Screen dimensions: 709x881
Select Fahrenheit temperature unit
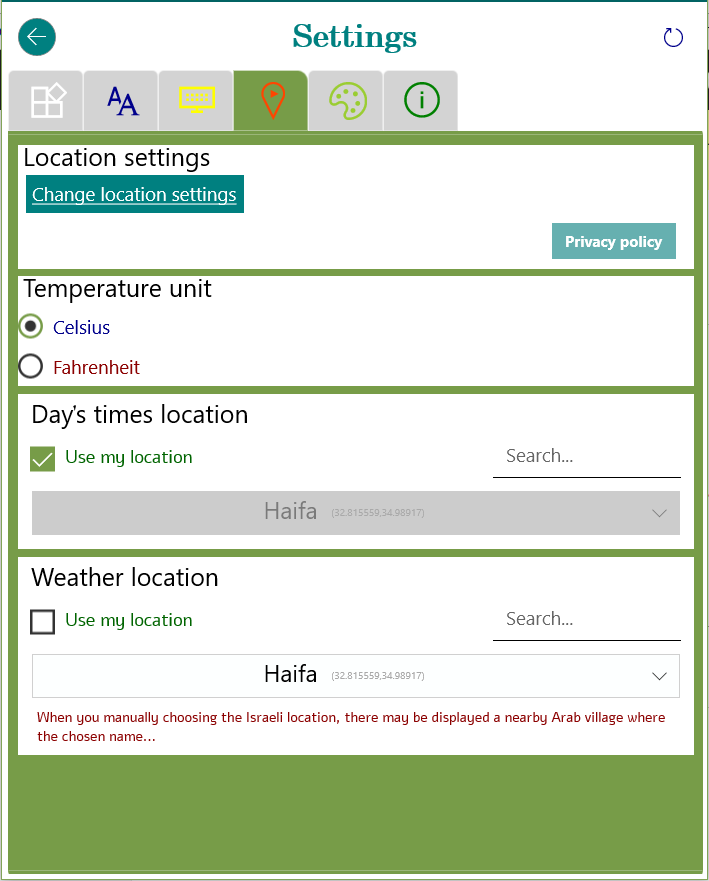point(32,367)
